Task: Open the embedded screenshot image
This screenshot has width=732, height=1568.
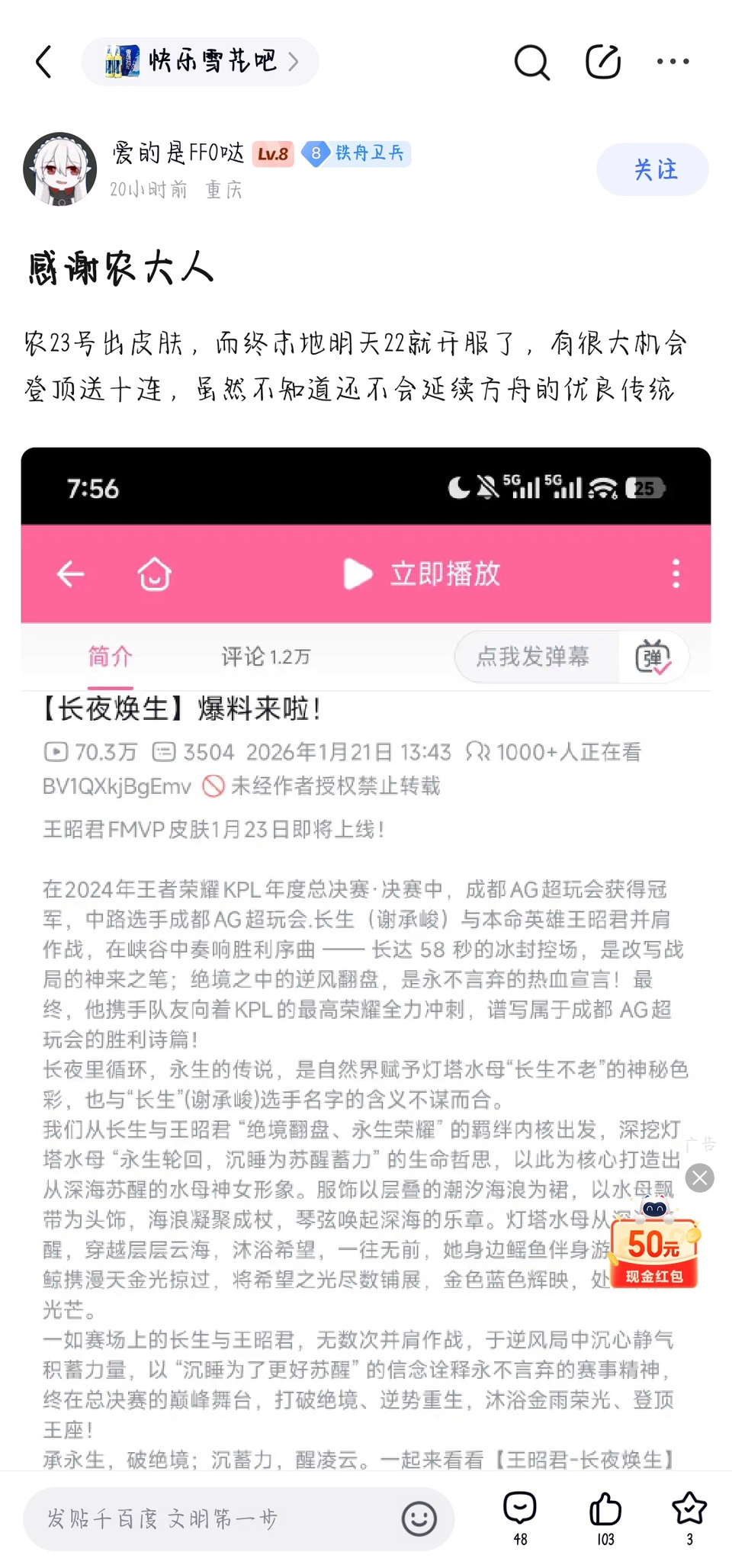Action: pyautogui.click(x=366, y=953)
